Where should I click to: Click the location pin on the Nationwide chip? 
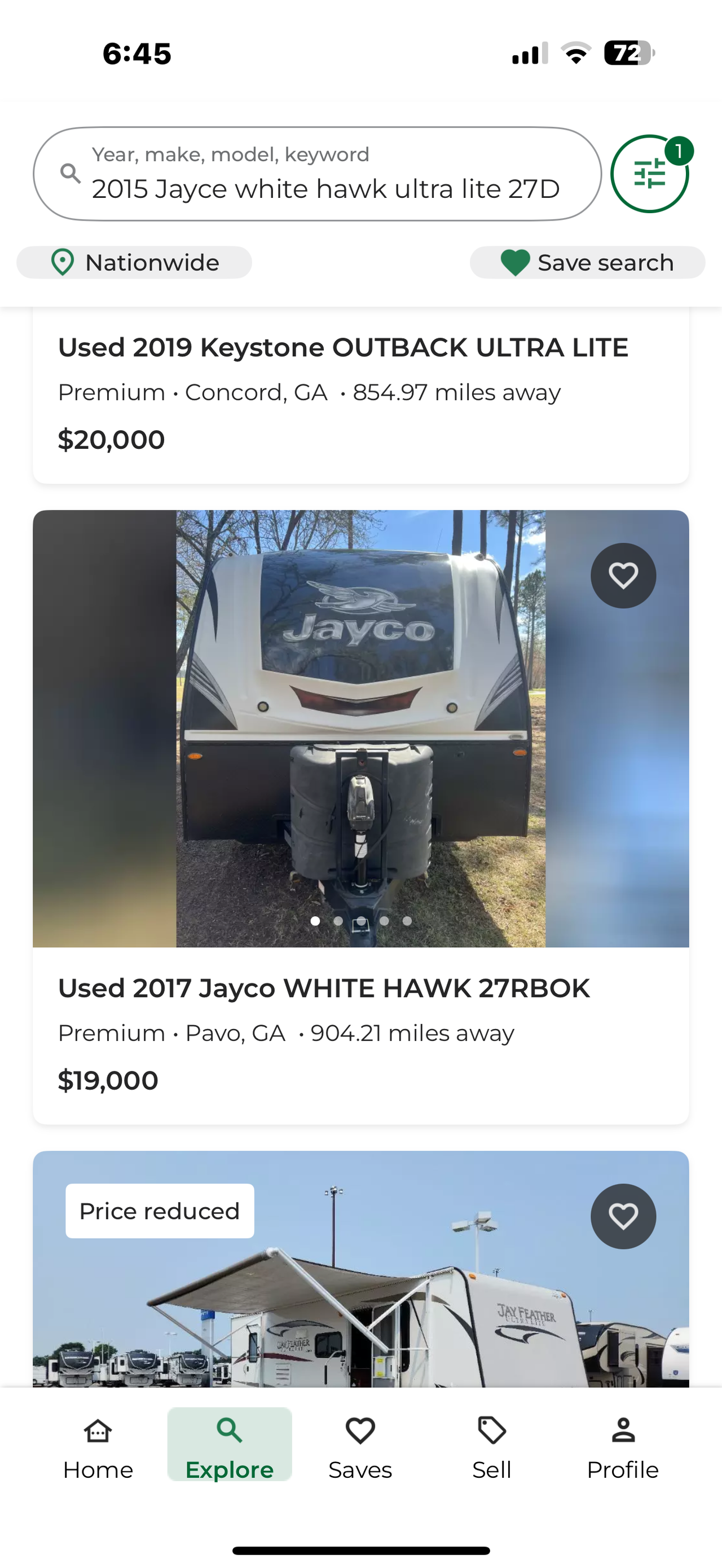coord(61,262)
